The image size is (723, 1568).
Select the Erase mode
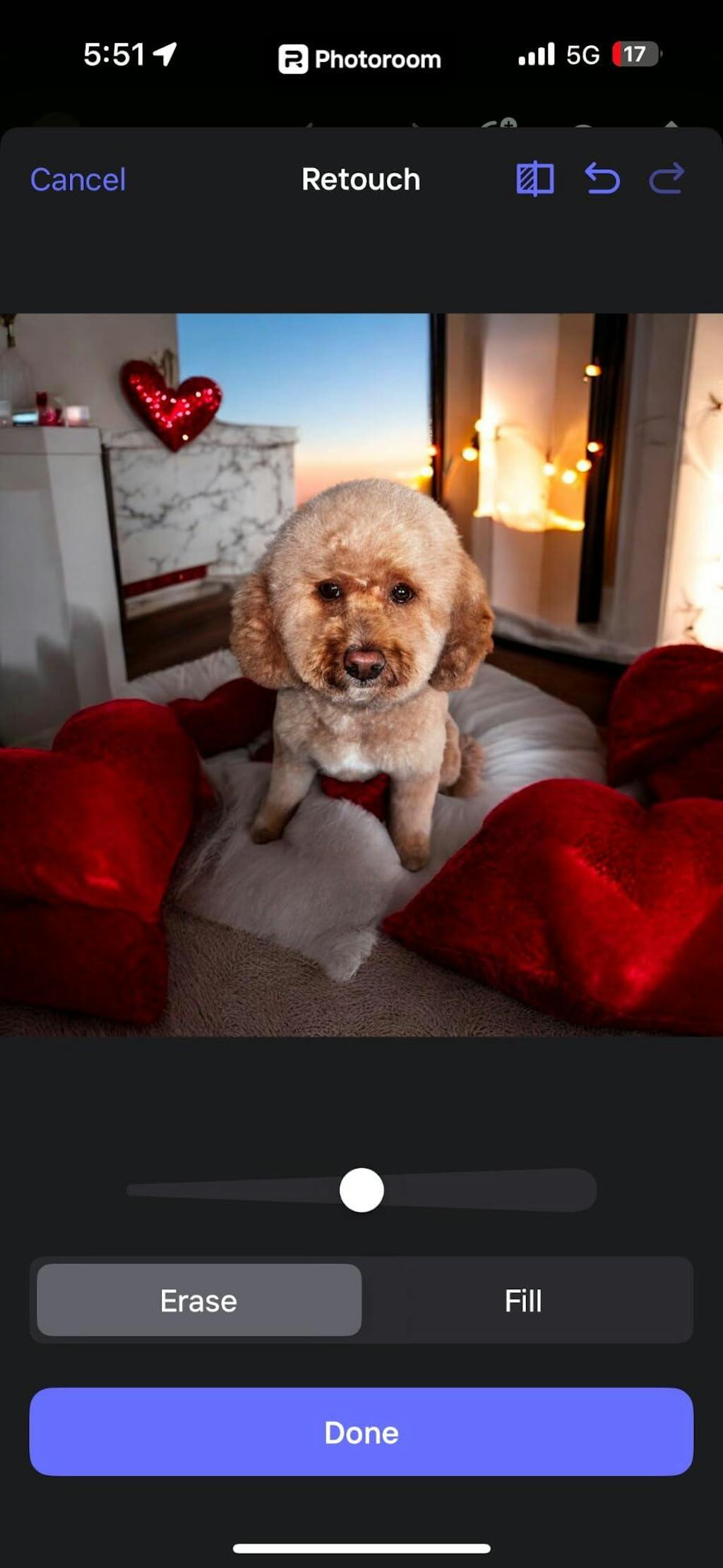point(199,1300)
